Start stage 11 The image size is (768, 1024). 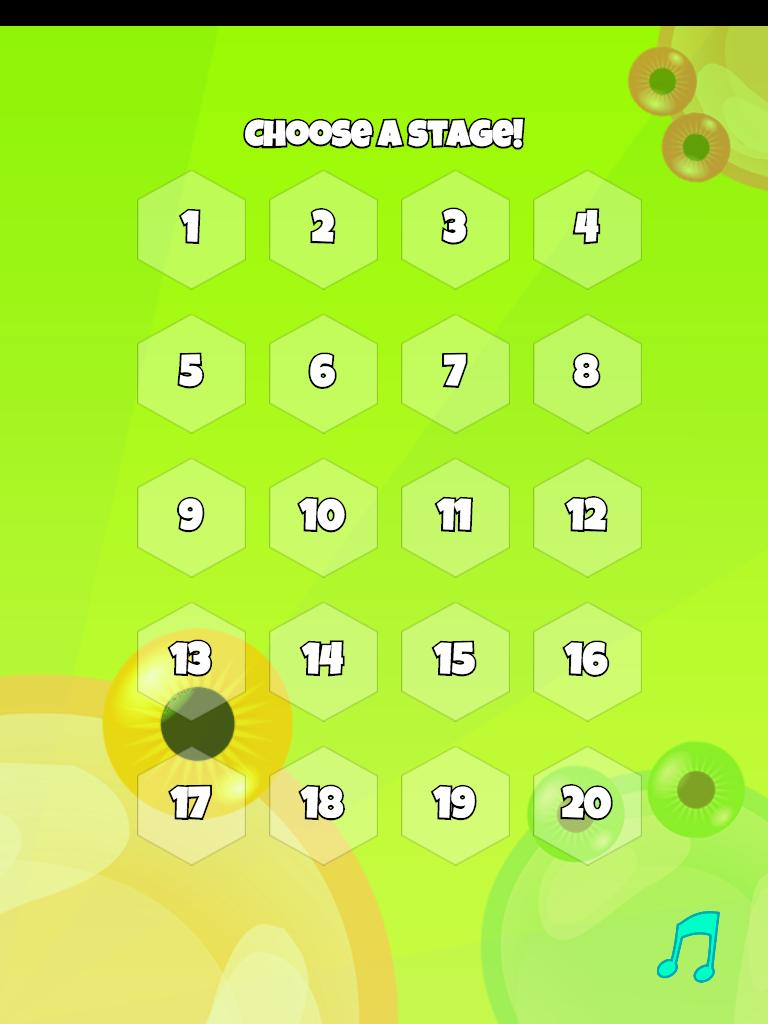pos(455,517)
